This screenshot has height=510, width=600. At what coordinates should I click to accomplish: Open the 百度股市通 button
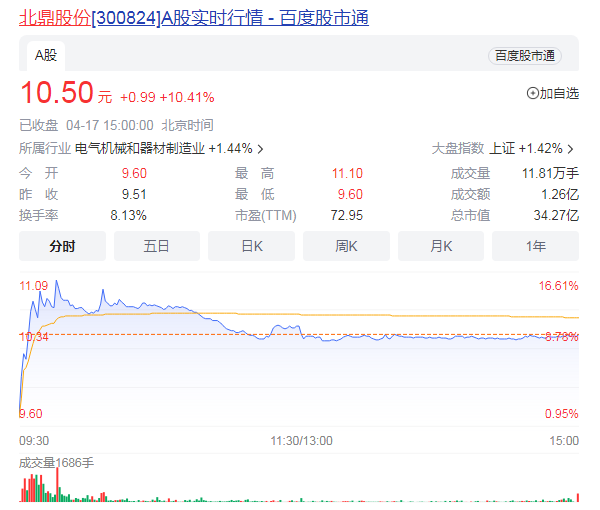pyautogui.click(x=524, y=56)
